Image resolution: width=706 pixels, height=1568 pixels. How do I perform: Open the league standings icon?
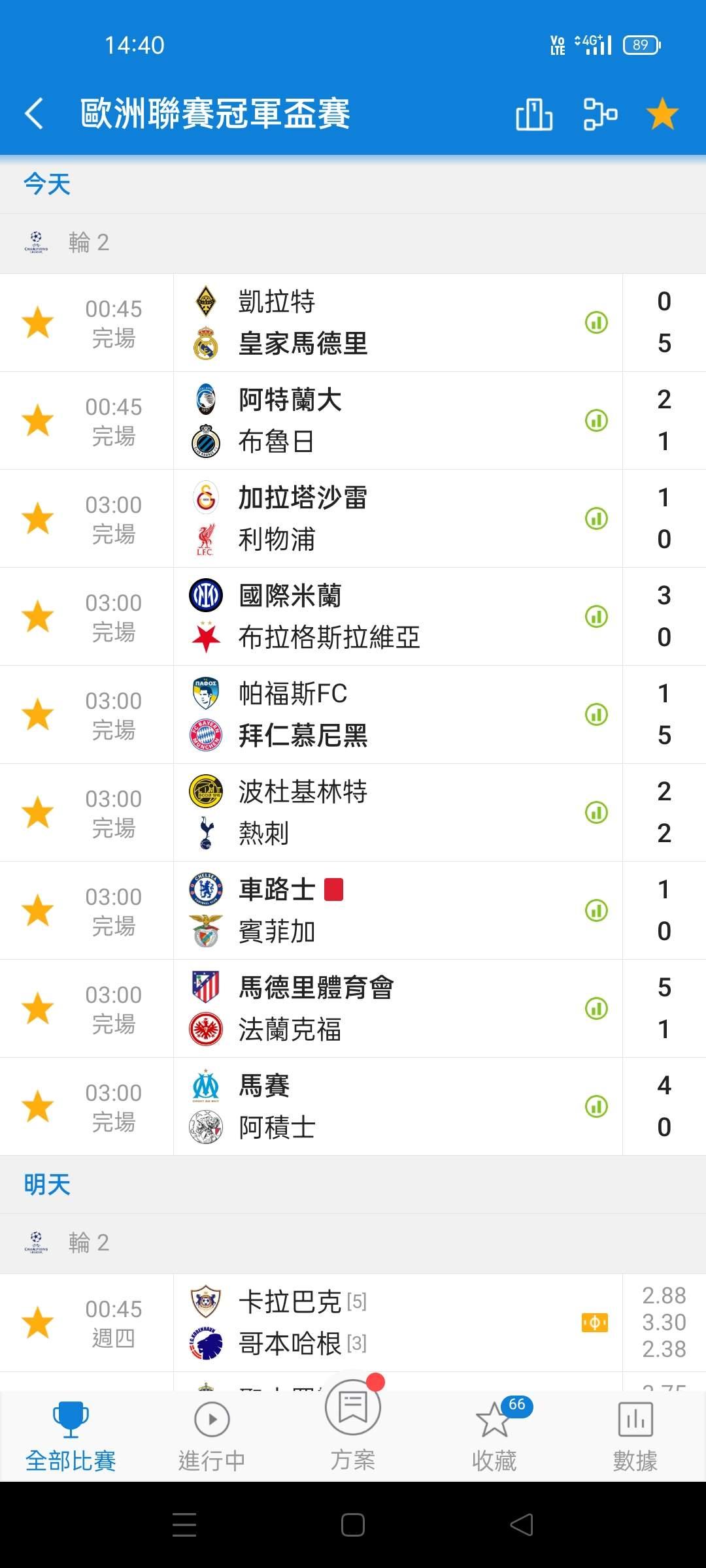point(534,114)
